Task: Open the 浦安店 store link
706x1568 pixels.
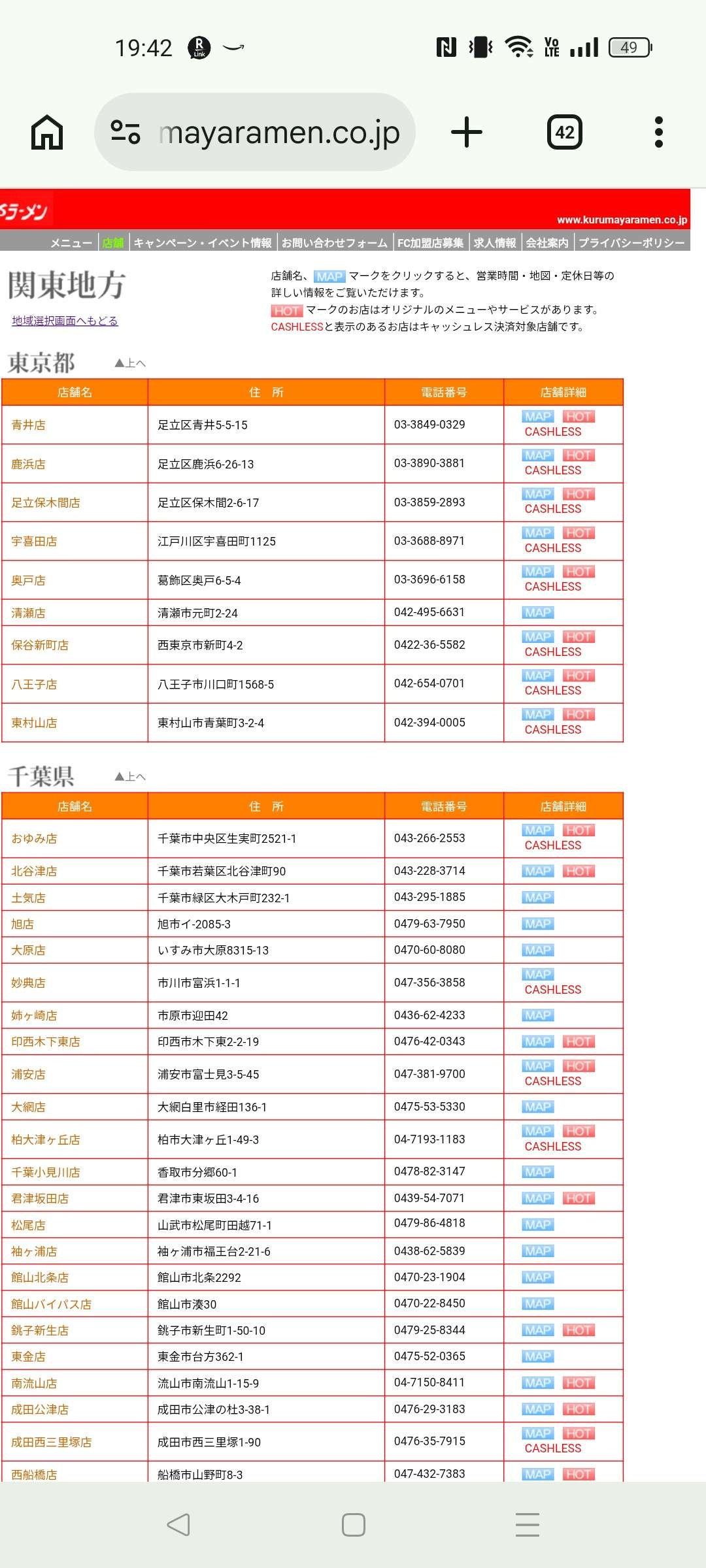Action: pyautogui.click(x=28, y=1075)
